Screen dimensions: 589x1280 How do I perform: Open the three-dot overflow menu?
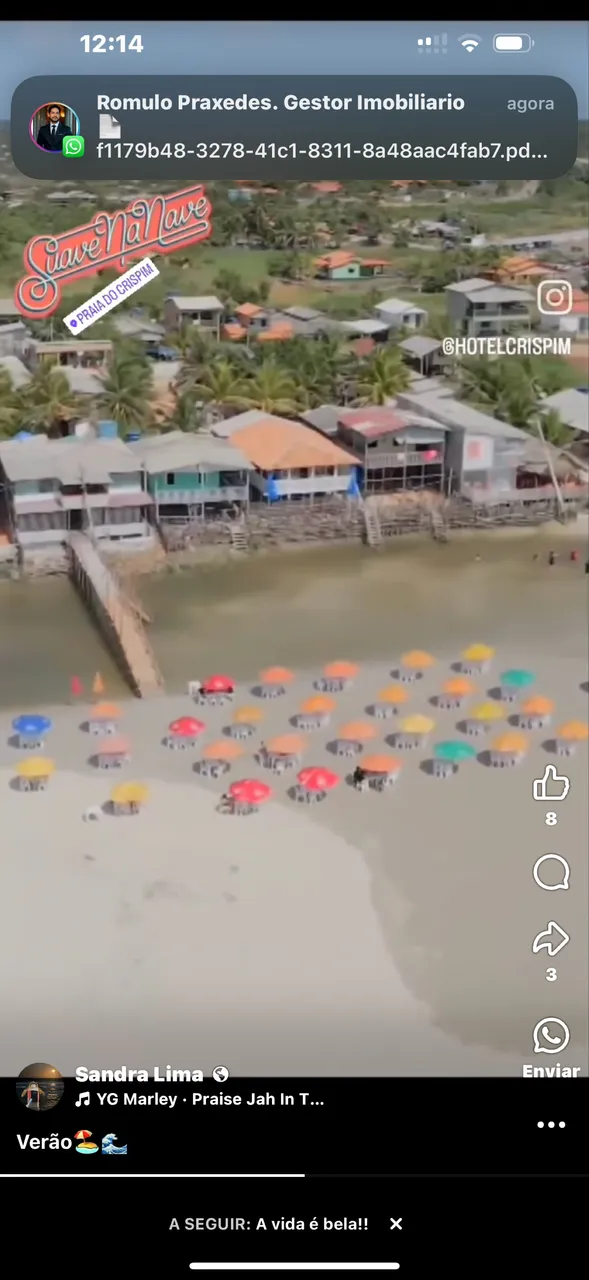[551, 1125]
